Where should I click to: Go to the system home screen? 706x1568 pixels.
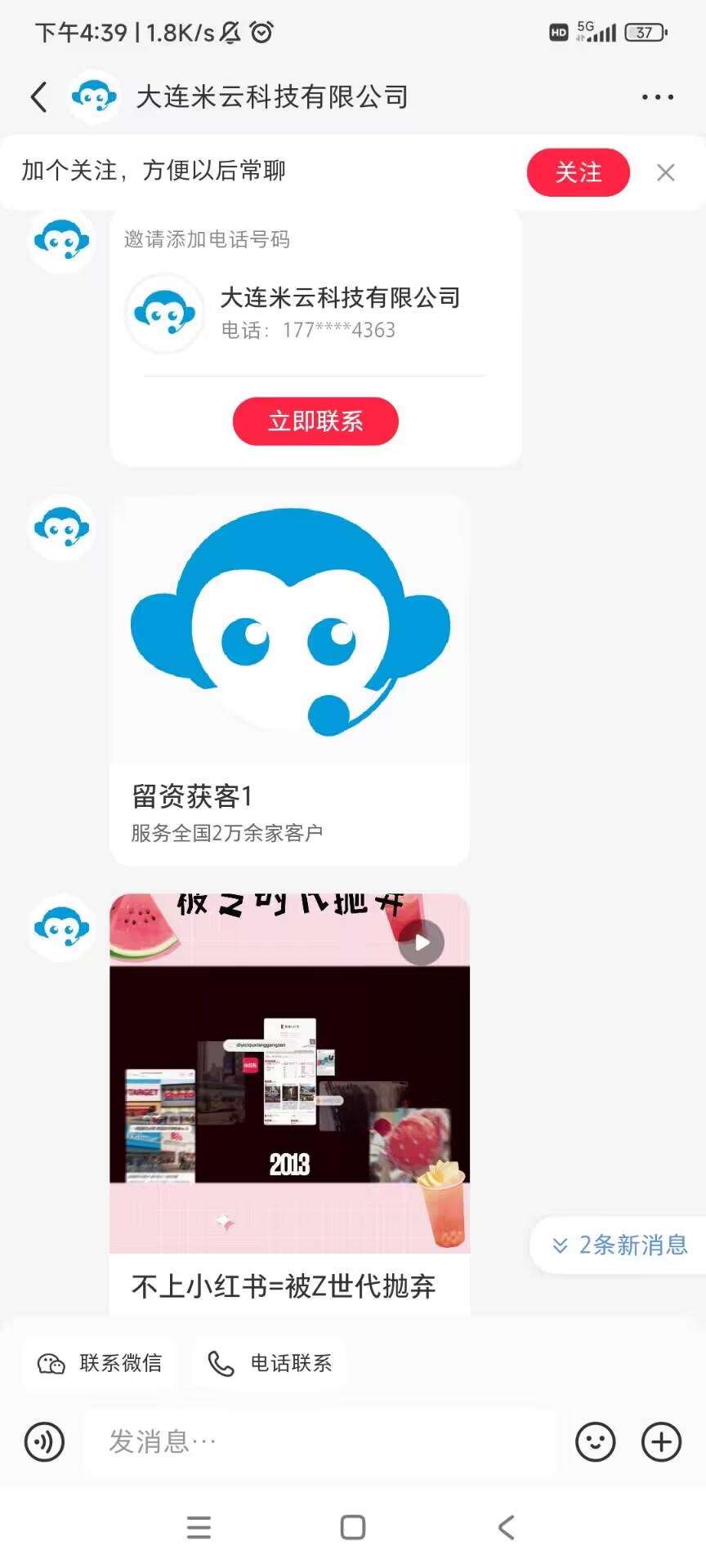pos(352,1527)
